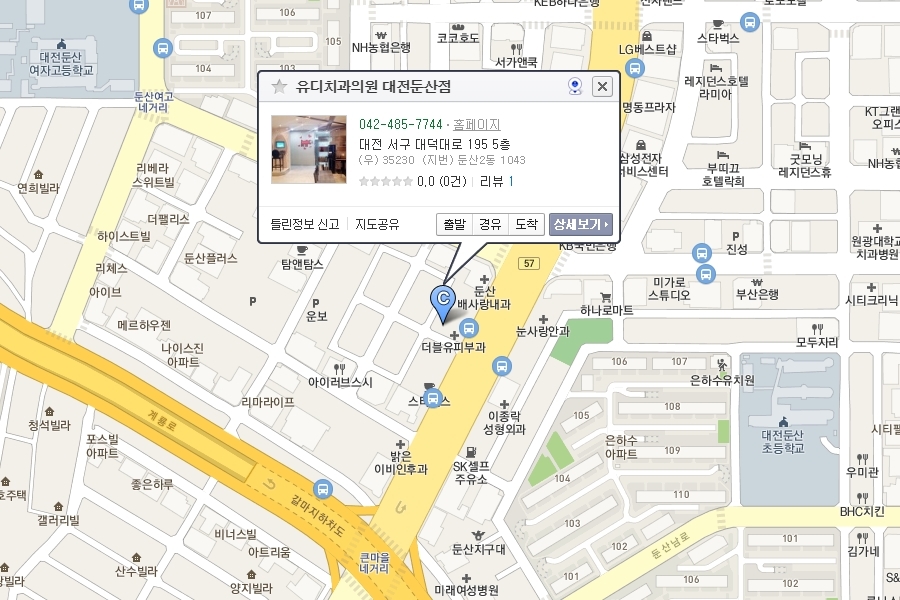Viewport: 900px width, 600px height.
Task: Set as destination with 도착
Action: click(526, 224)
